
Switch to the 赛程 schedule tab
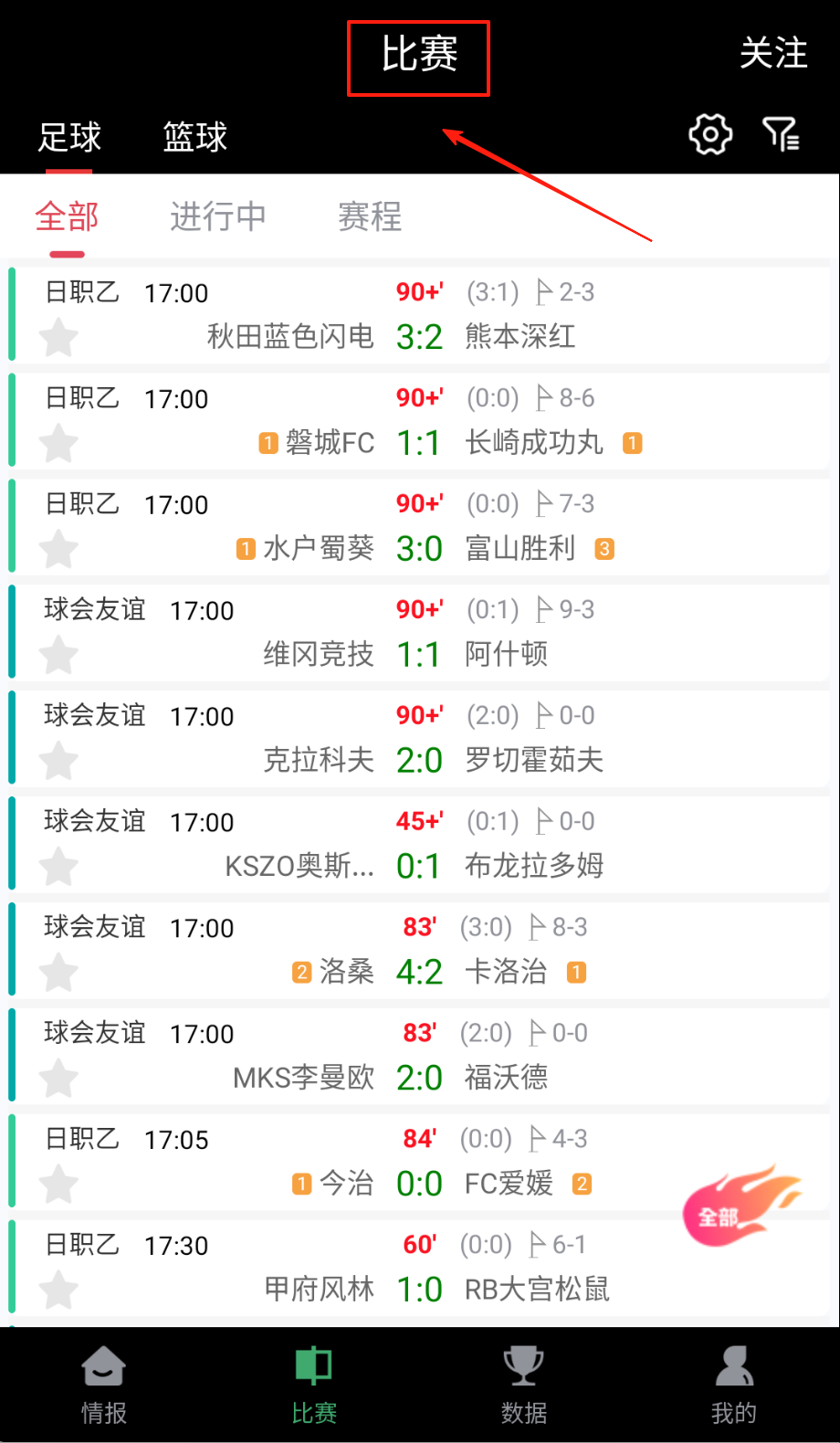pyautogui.click(x=370, y=217)
